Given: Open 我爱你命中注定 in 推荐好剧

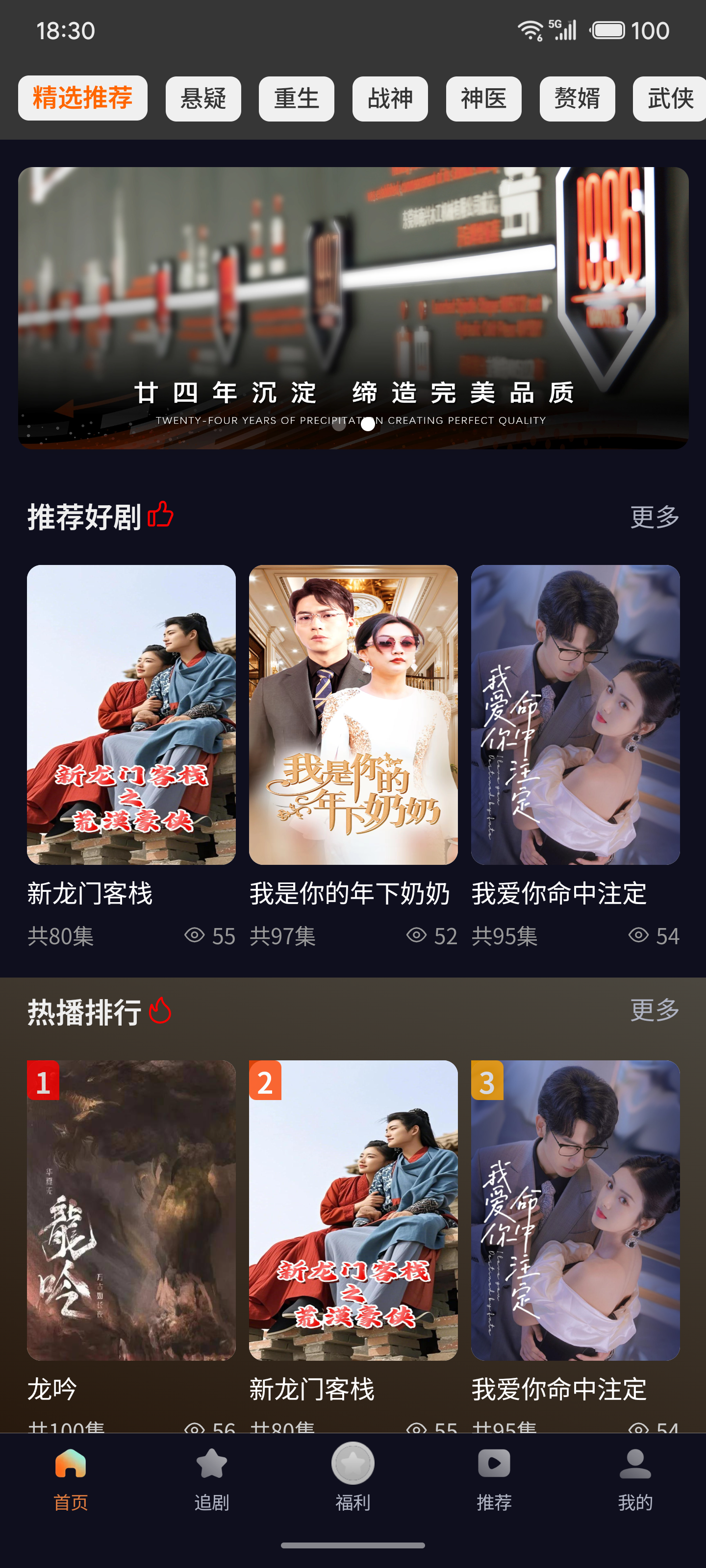Looking at the screenshot, I should (575, 714).
